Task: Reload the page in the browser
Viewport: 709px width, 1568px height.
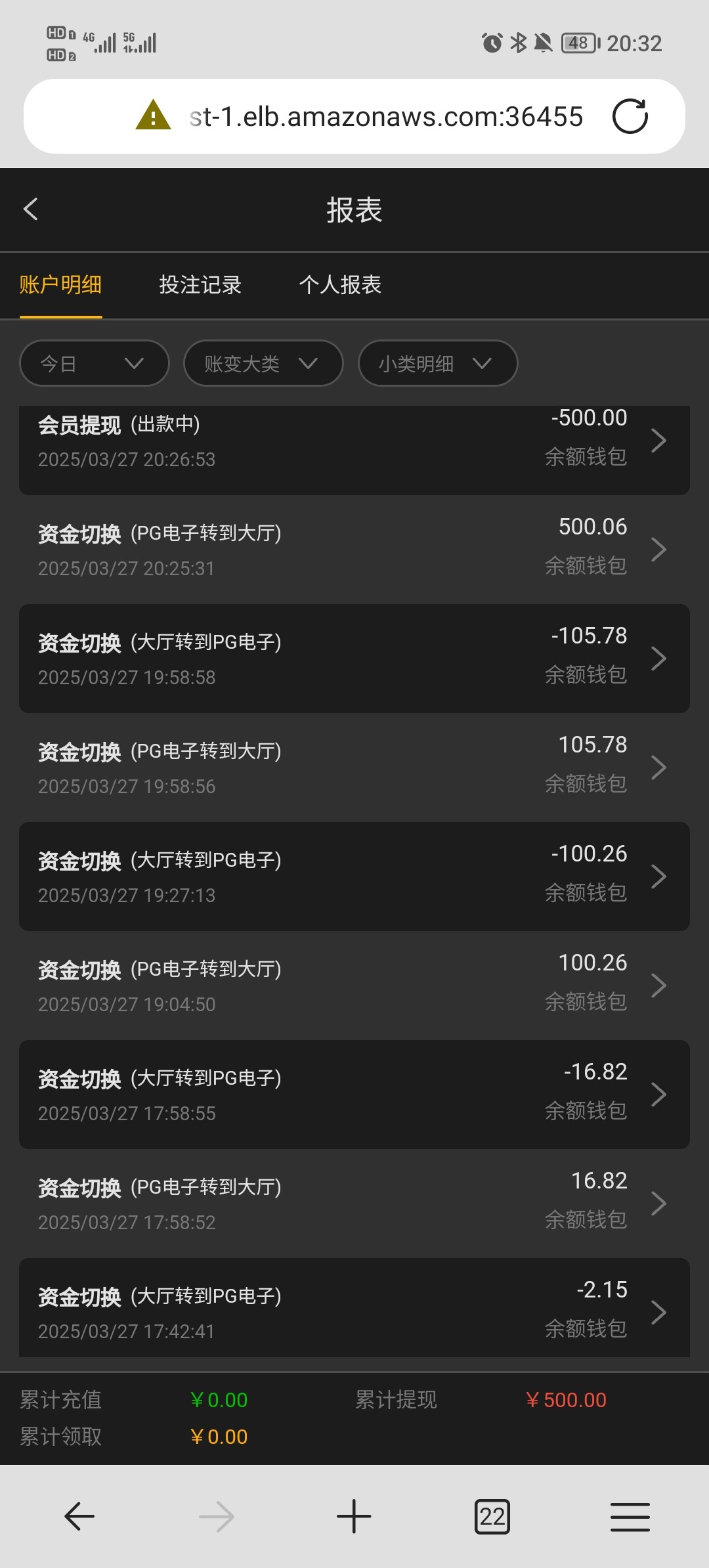Action: click(x=630, y=117)
